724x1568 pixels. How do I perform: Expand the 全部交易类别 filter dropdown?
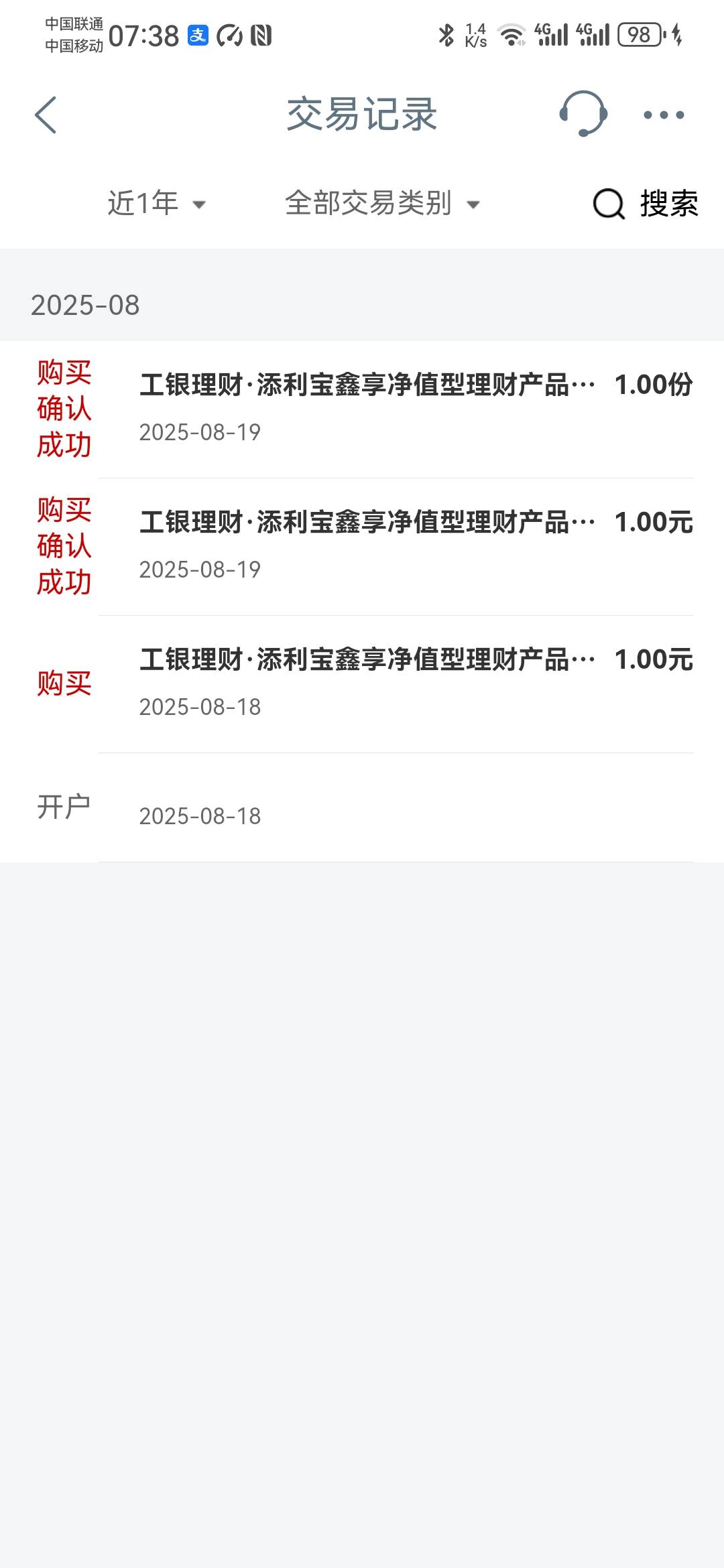tap(383, 203)
